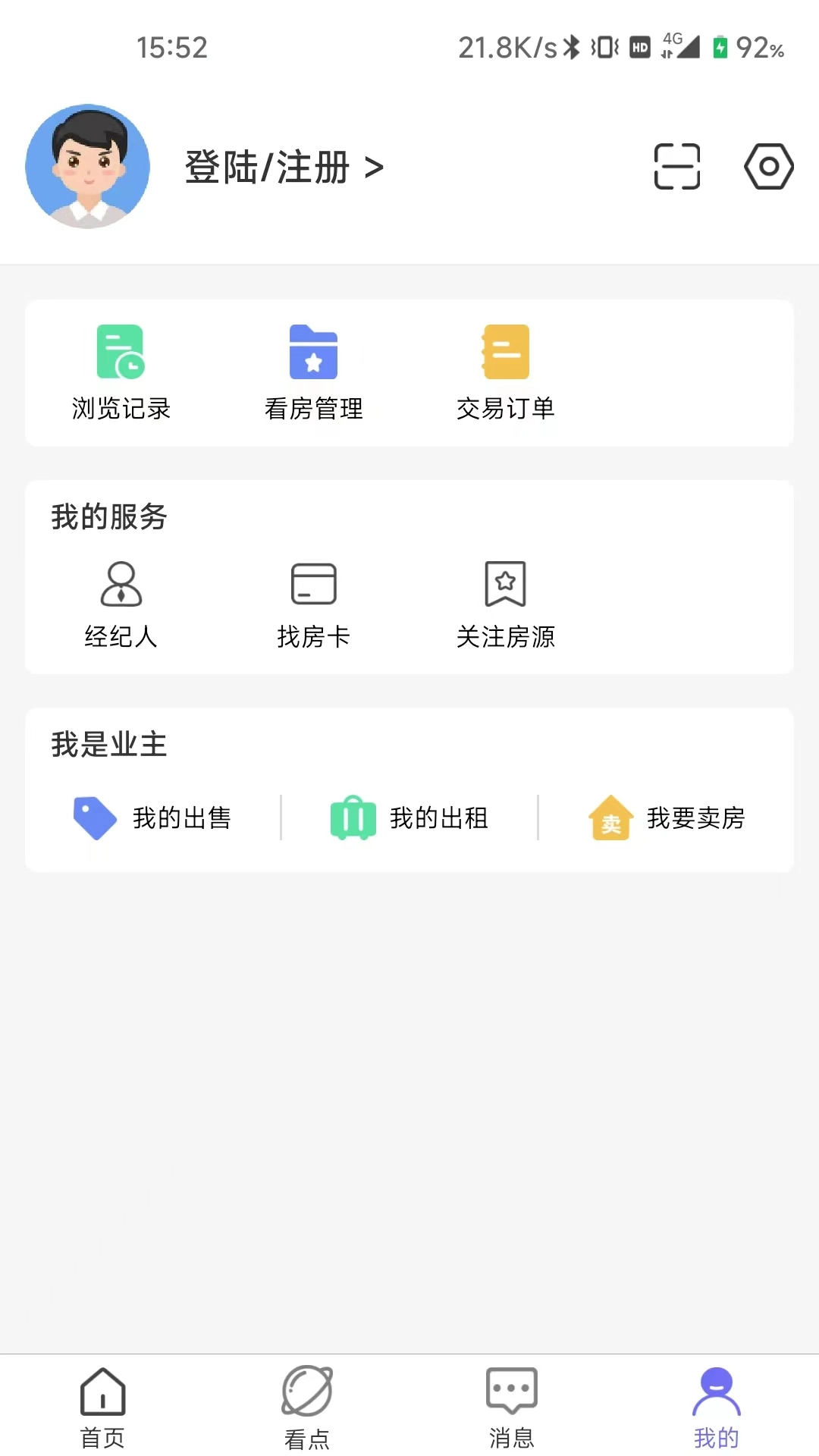Open 浏览记录 (browsing history)
The height and width of the screenshot is (1456, 819).
[x=121, y=372]
